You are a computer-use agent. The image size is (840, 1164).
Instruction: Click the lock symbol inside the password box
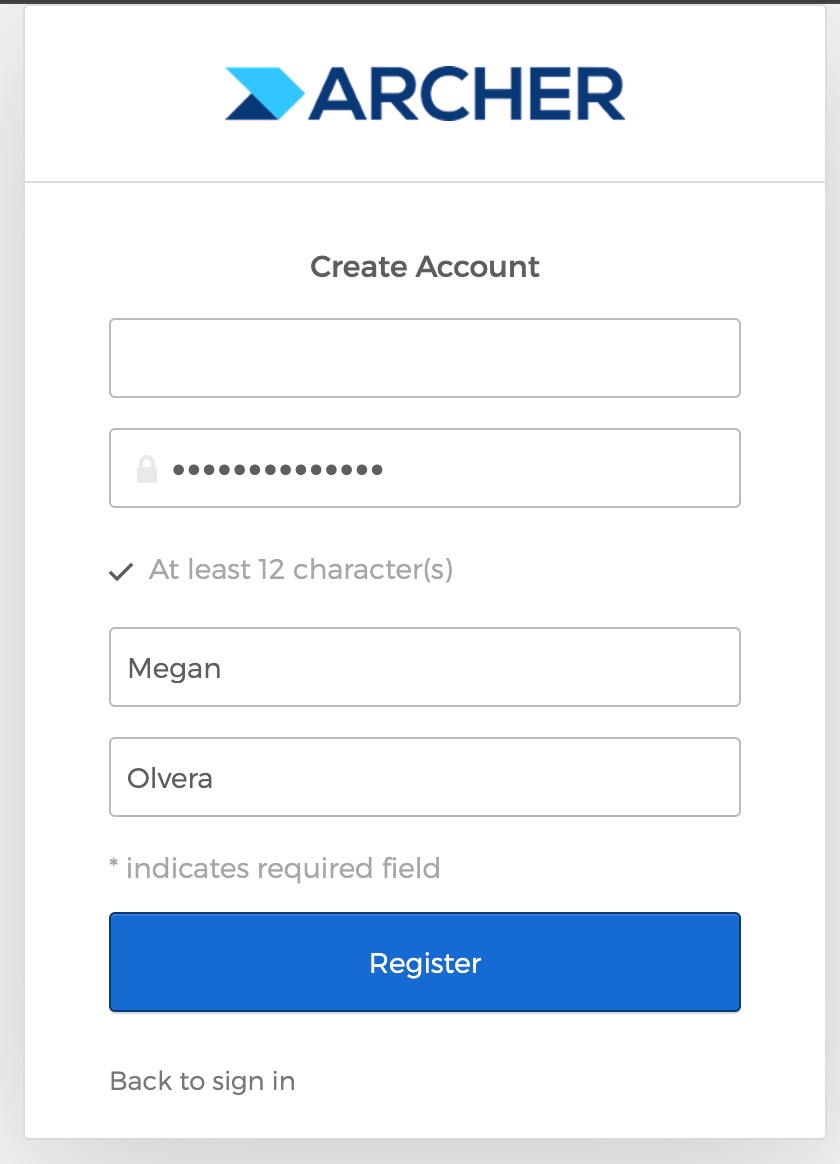pyautogui.click(x=146, y=468)
